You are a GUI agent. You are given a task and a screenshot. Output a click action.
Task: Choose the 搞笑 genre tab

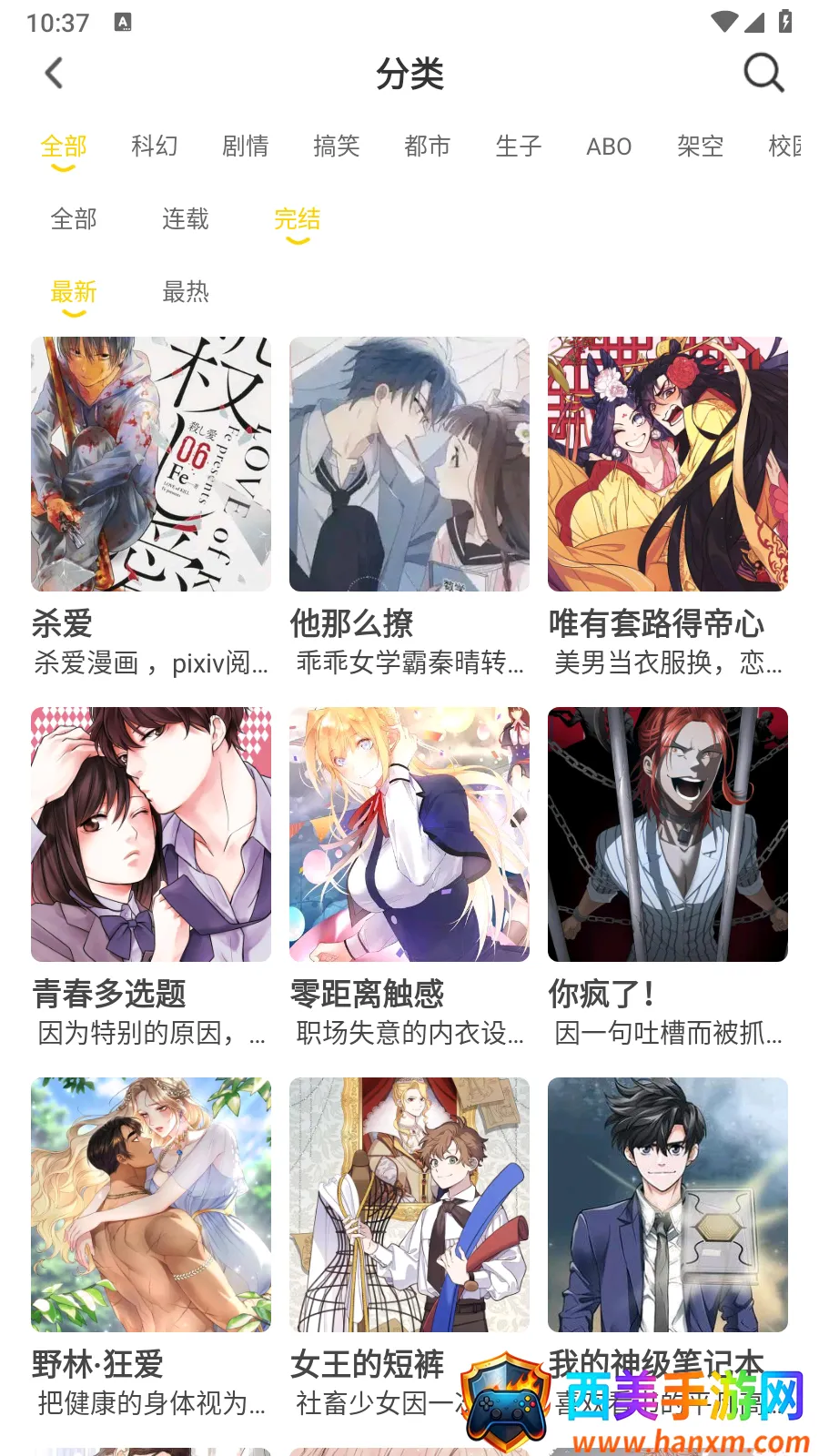pyautogui.click(x=337, y=147)
